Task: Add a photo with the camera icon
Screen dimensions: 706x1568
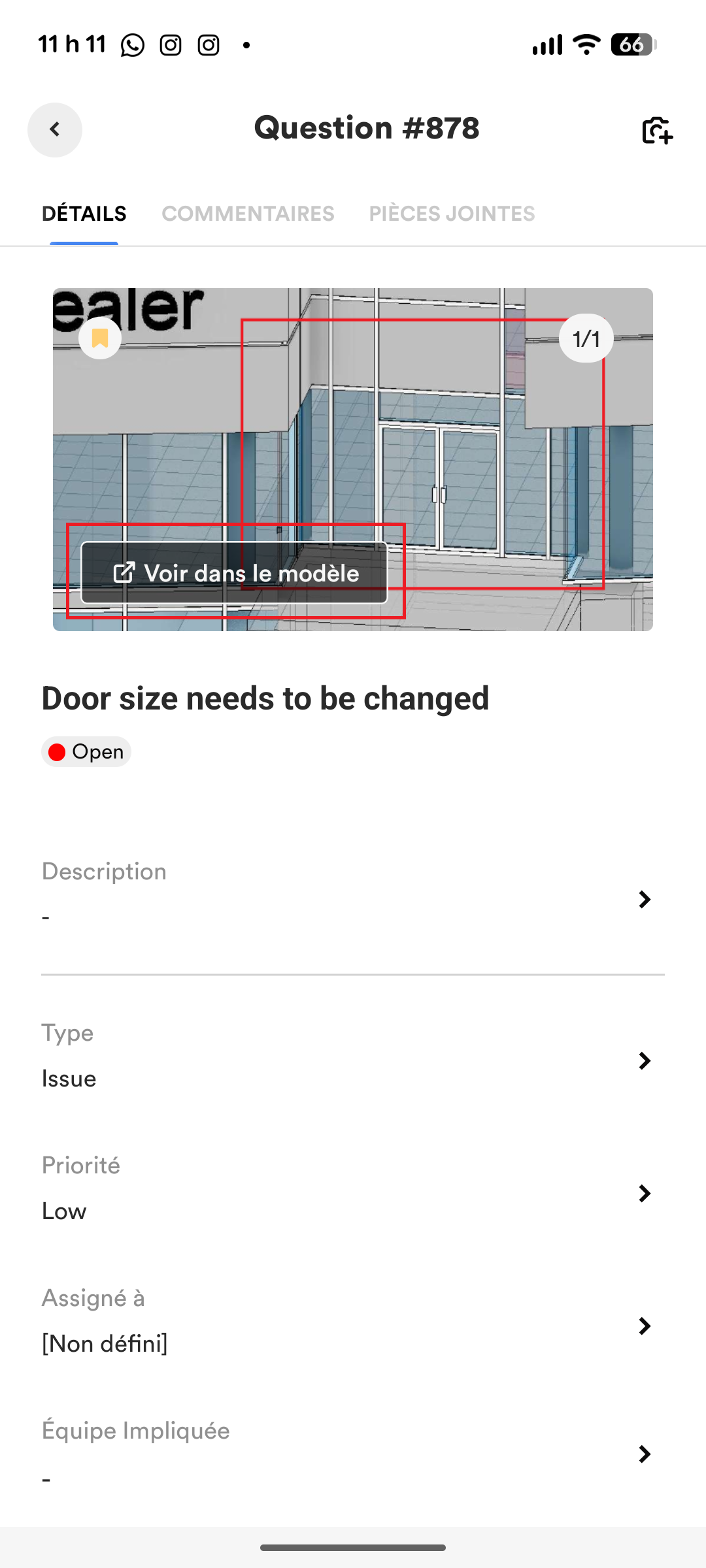Action: [657, 130]
